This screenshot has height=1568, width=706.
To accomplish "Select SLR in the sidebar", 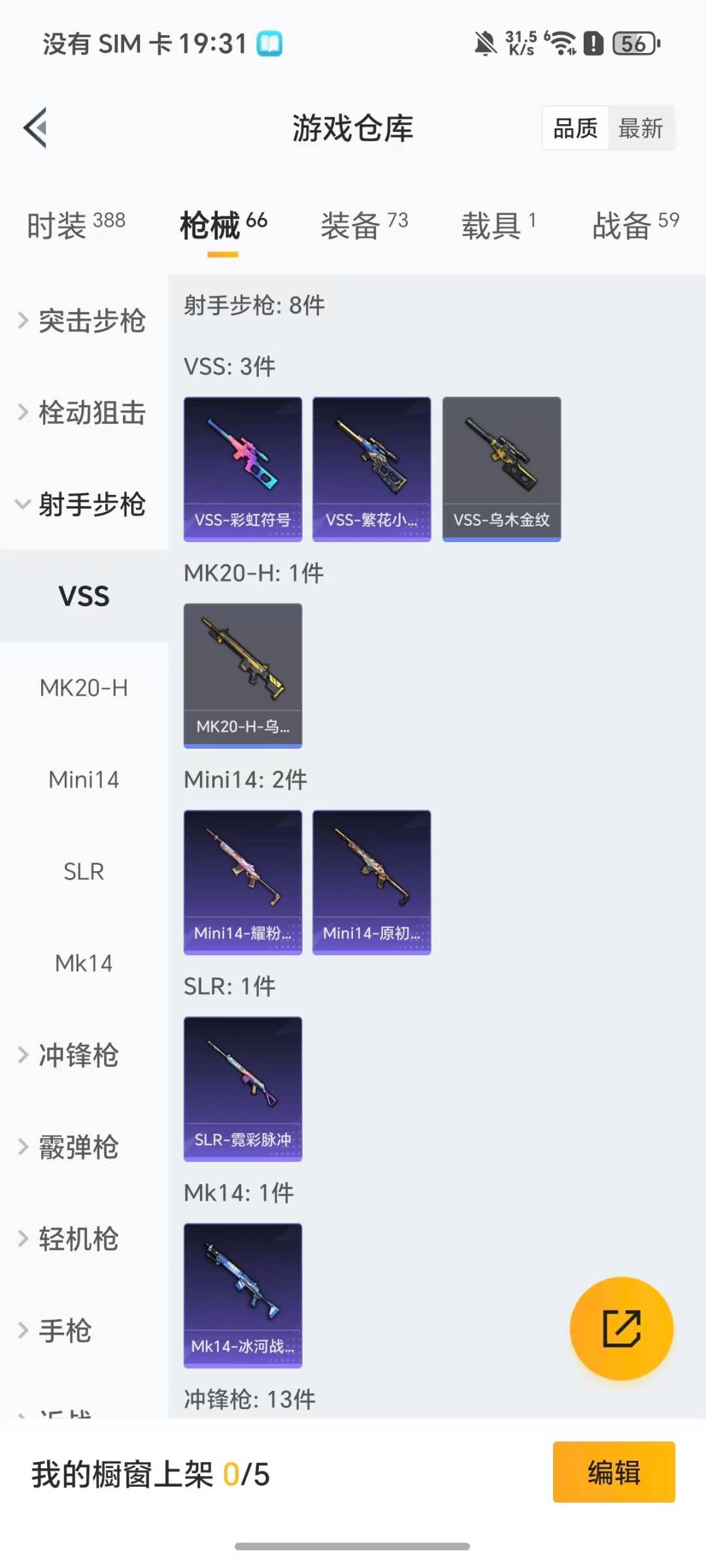I will [84, 871].
